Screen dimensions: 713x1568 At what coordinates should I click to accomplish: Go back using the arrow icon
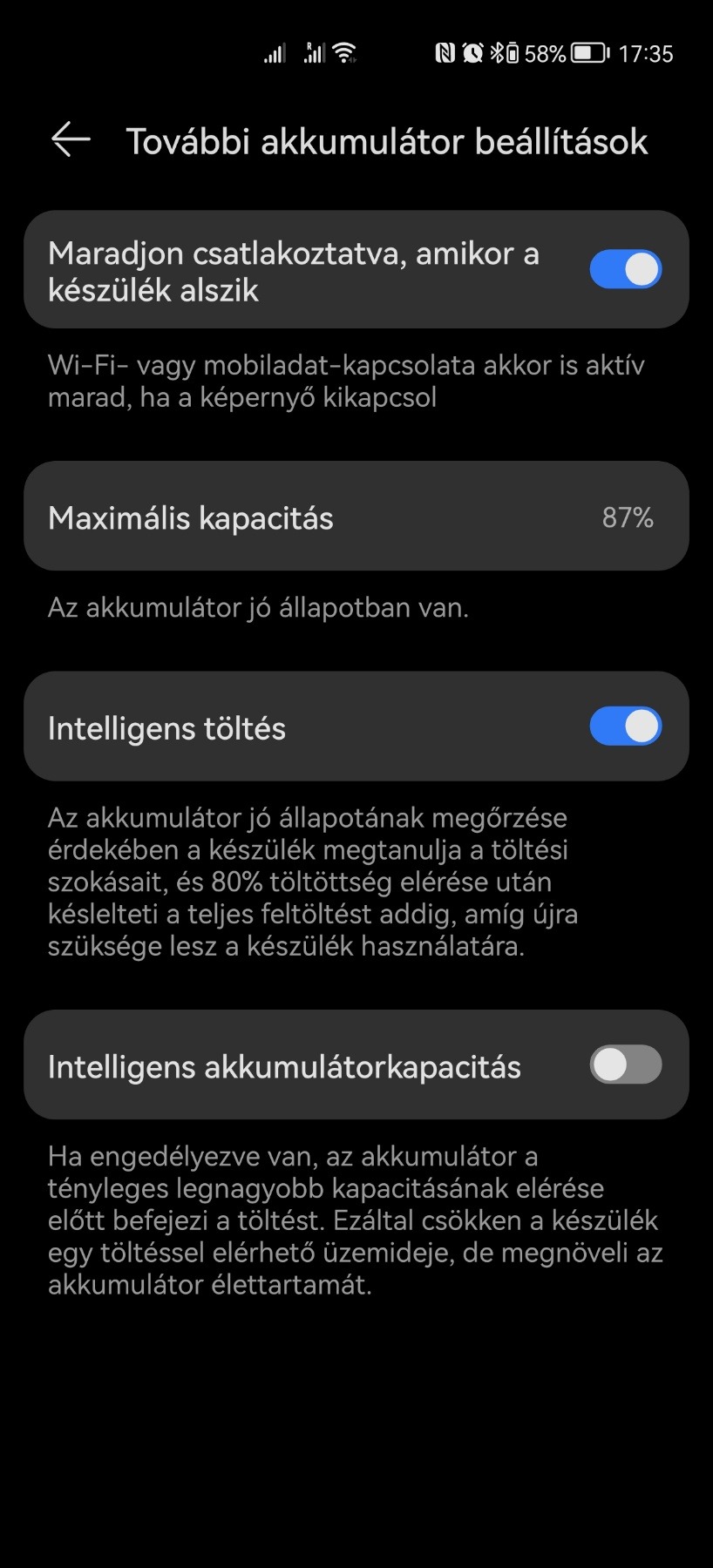coord(71,139)
